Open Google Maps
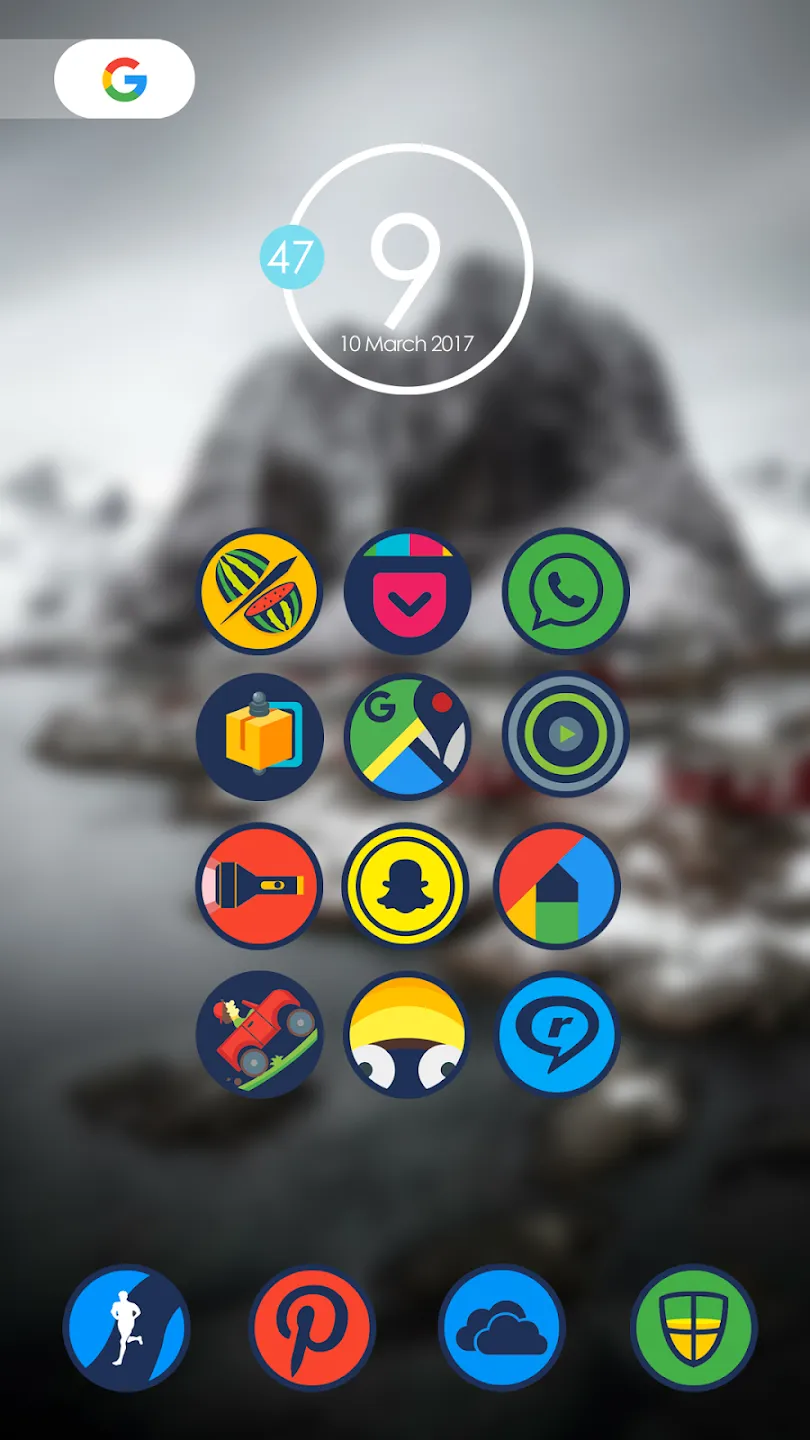This screenshot has height=1440, width=810. click(407, 737)
